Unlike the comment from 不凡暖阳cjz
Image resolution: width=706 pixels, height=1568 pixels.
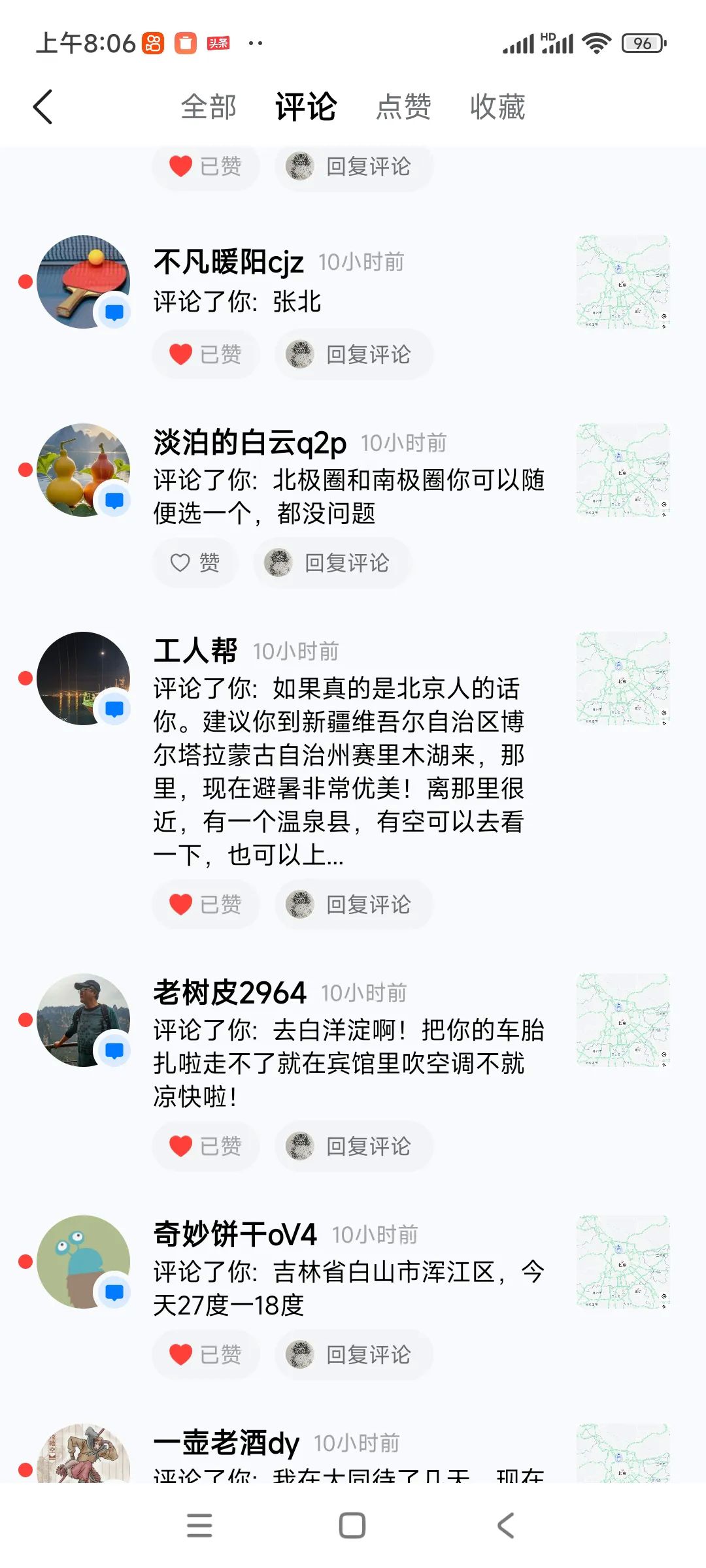205,354
